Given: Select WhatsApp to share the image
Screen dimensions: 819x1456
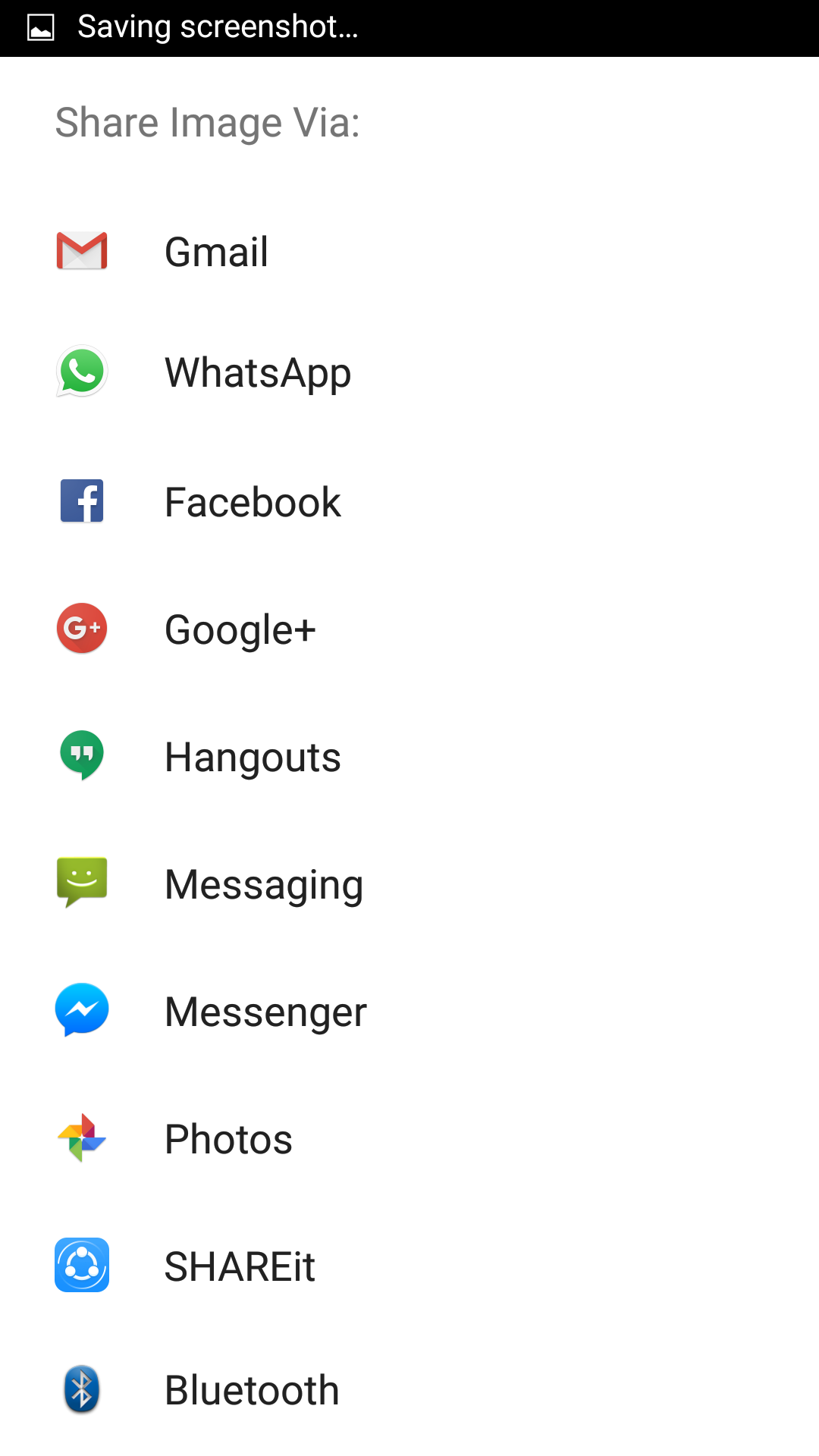Looking at the screenshot, I should pyautogui.click(x=257, y=373).
